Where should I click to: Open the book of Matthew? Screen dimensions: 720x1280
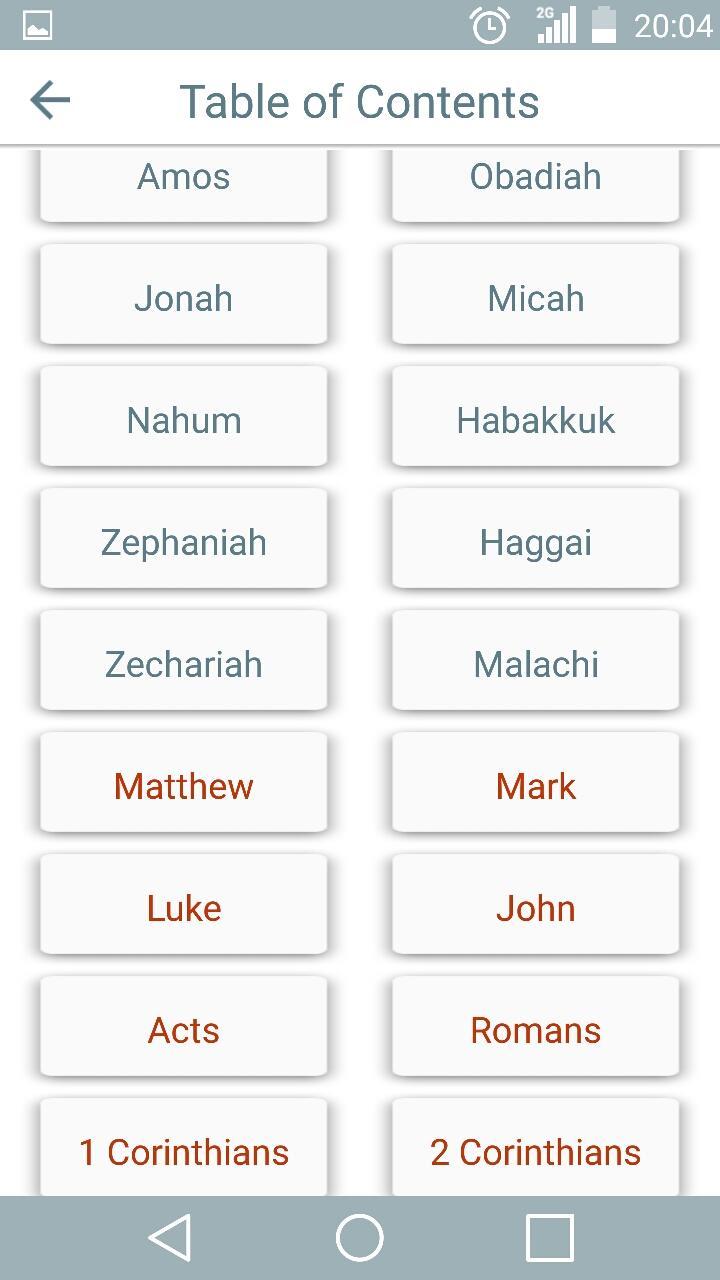coord(183,784)
